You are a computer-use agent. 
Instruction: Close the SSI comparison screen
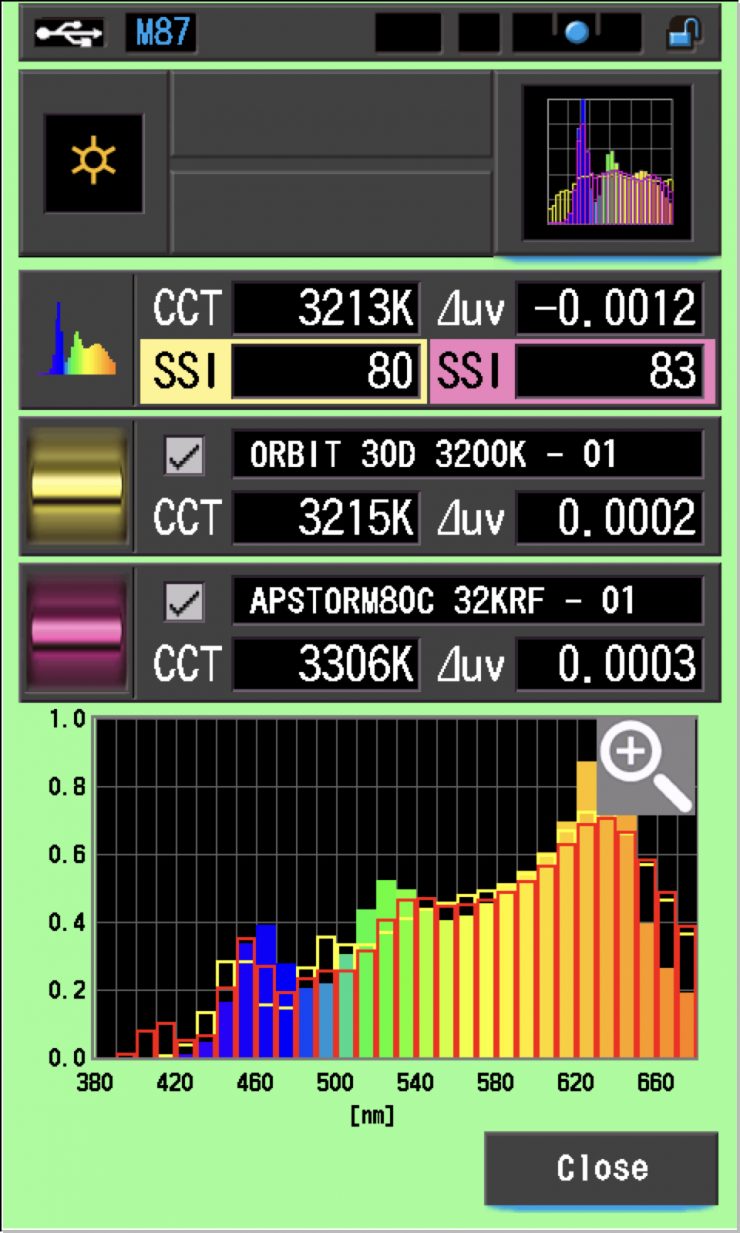pos(601,1168)
